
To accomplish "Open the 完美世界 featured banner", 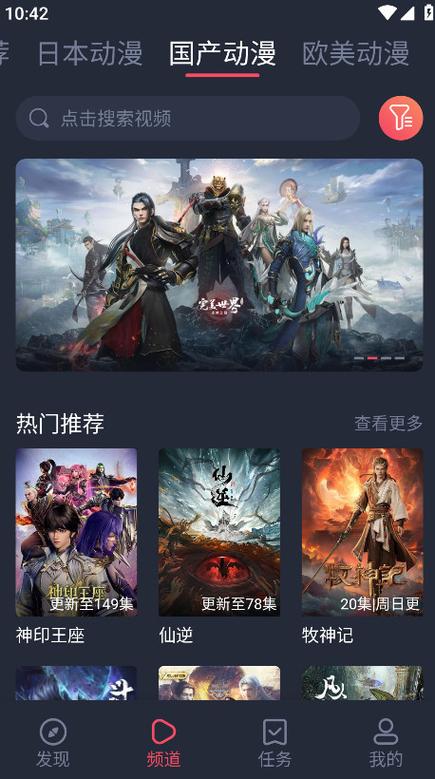I will coord(219,265).
